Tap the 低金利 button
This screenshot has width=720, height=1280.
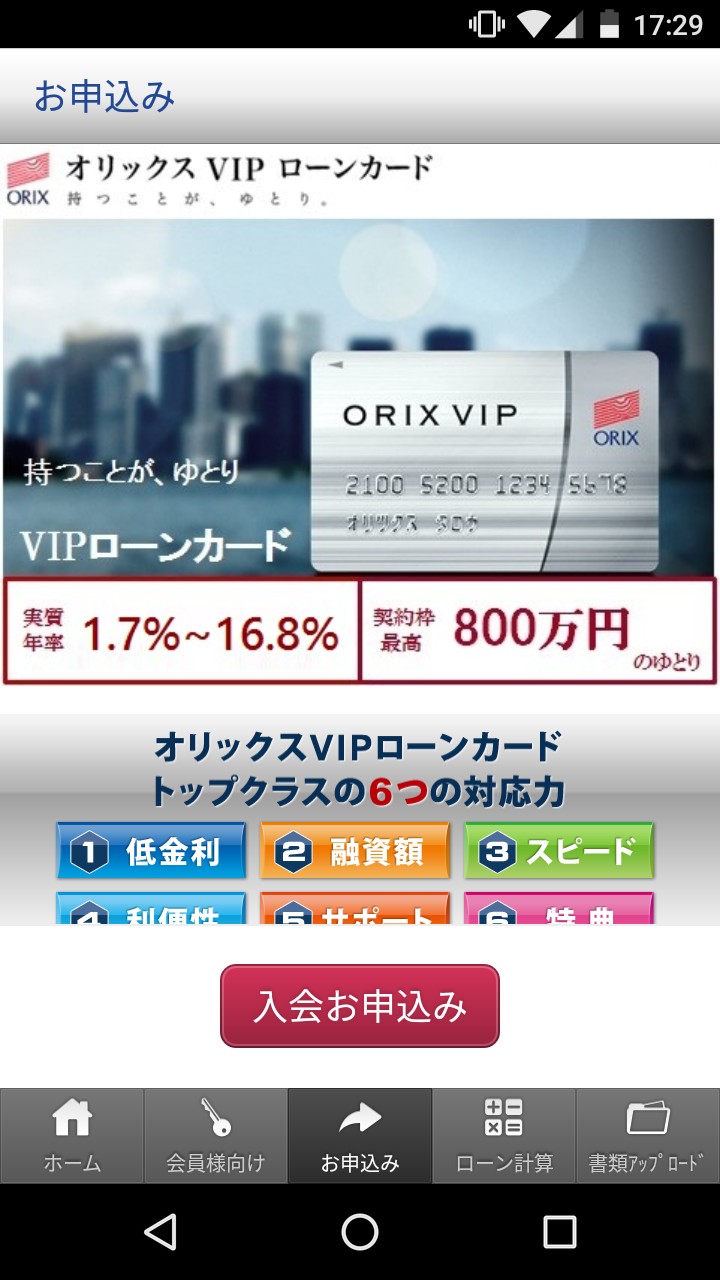pos(151,852)
